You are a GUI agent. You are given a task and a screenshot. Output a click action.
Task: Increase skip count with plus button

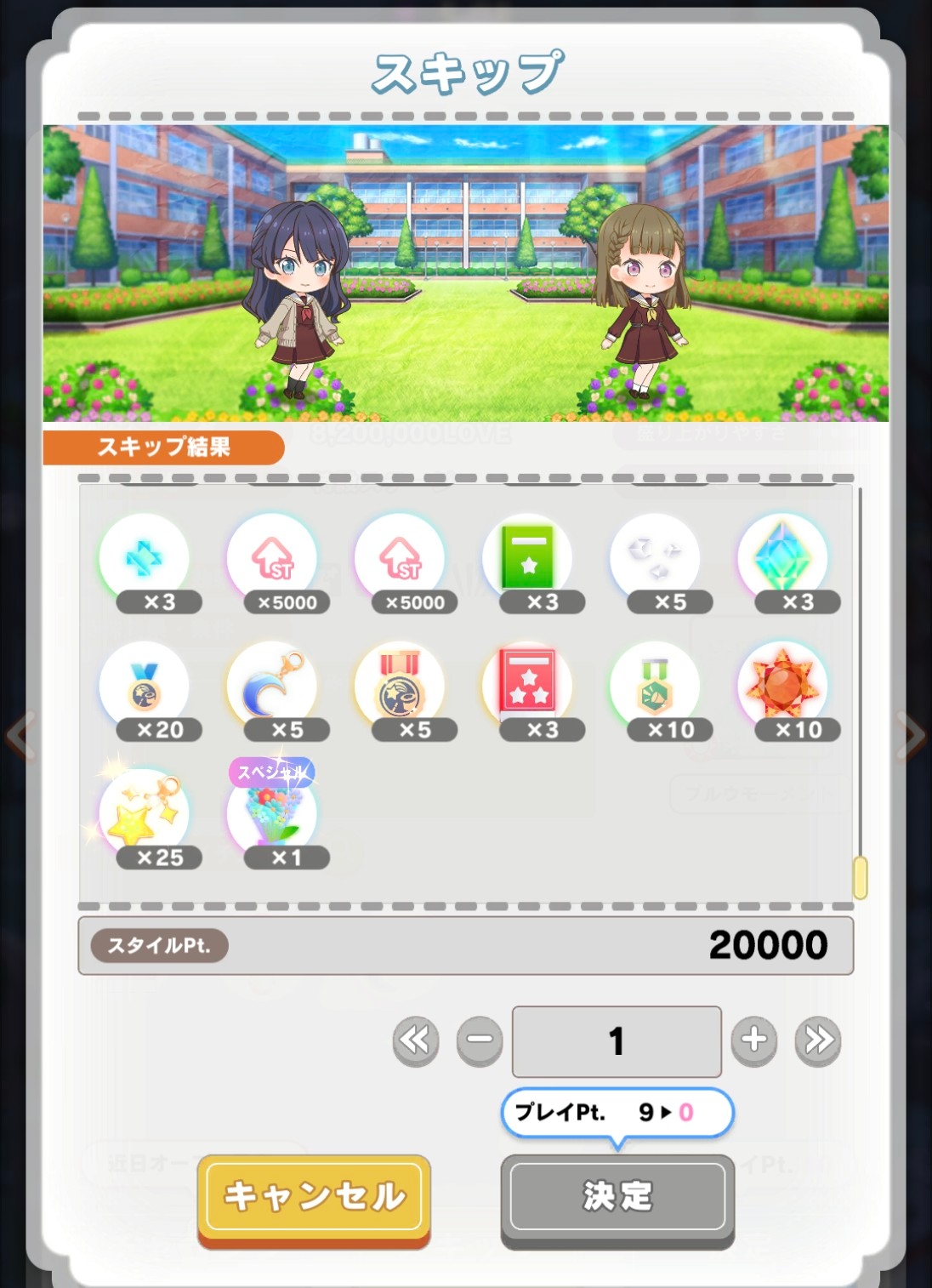(753, 1040)
